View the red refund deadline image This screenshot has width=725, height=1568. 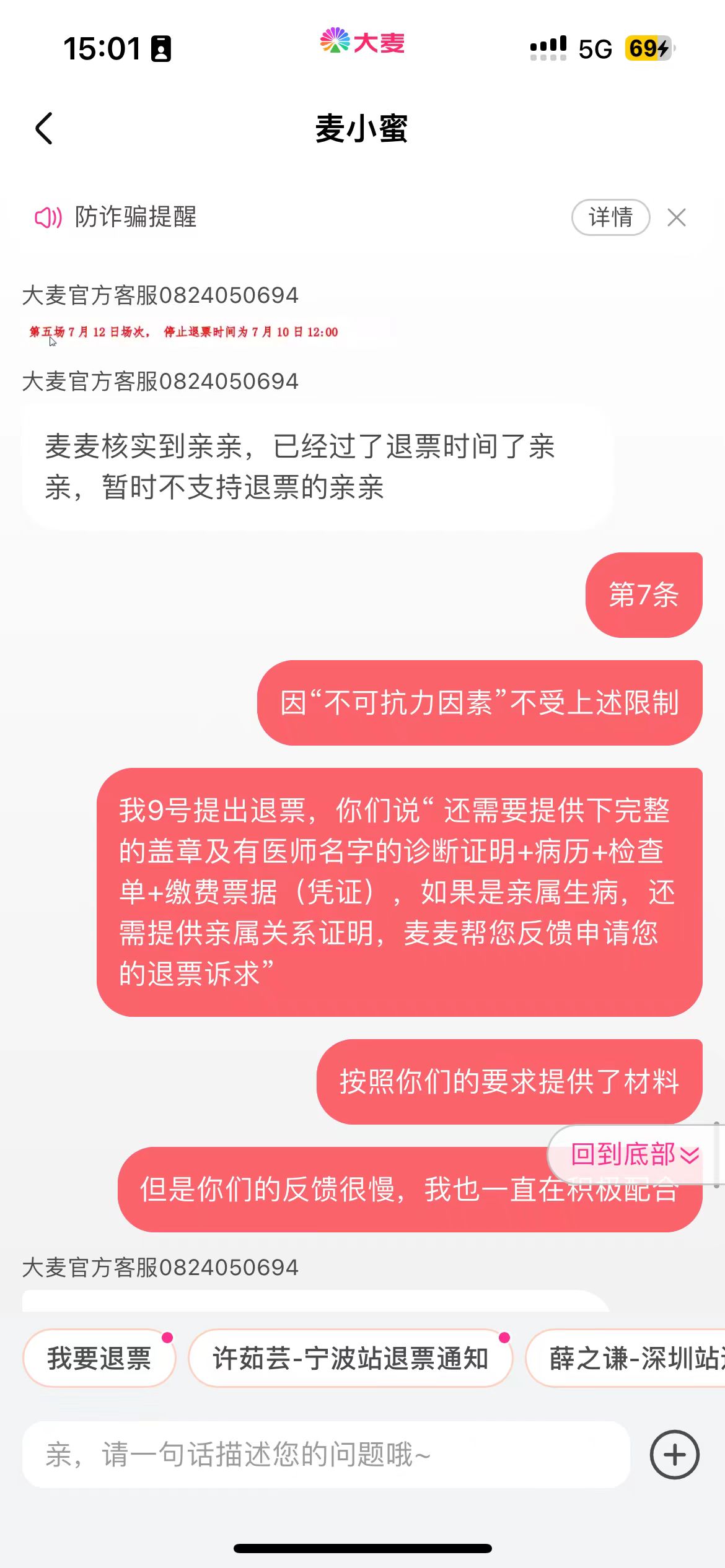click(x=184, y=332)
